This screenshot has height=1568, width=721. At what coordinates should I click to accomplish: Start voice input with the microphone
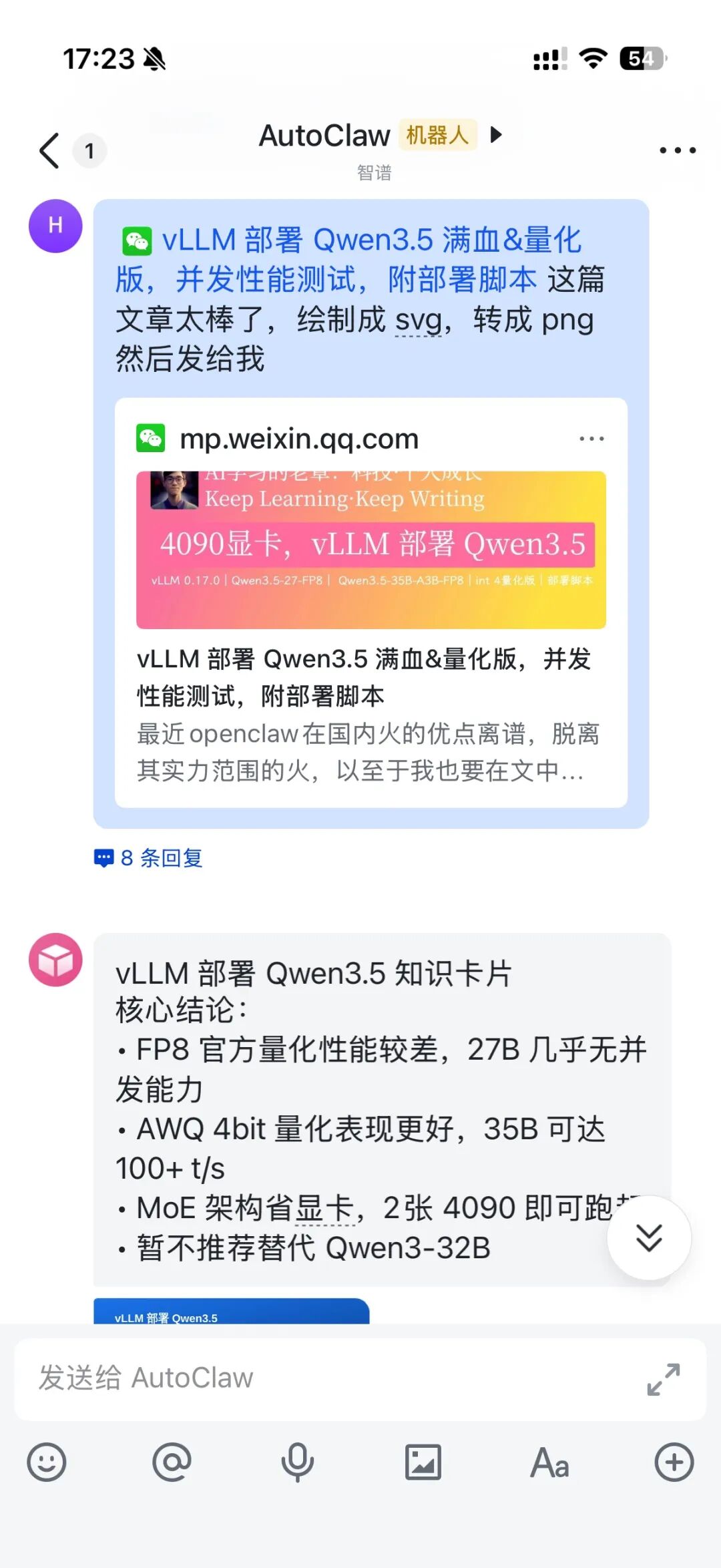[x=297, y=1462]
